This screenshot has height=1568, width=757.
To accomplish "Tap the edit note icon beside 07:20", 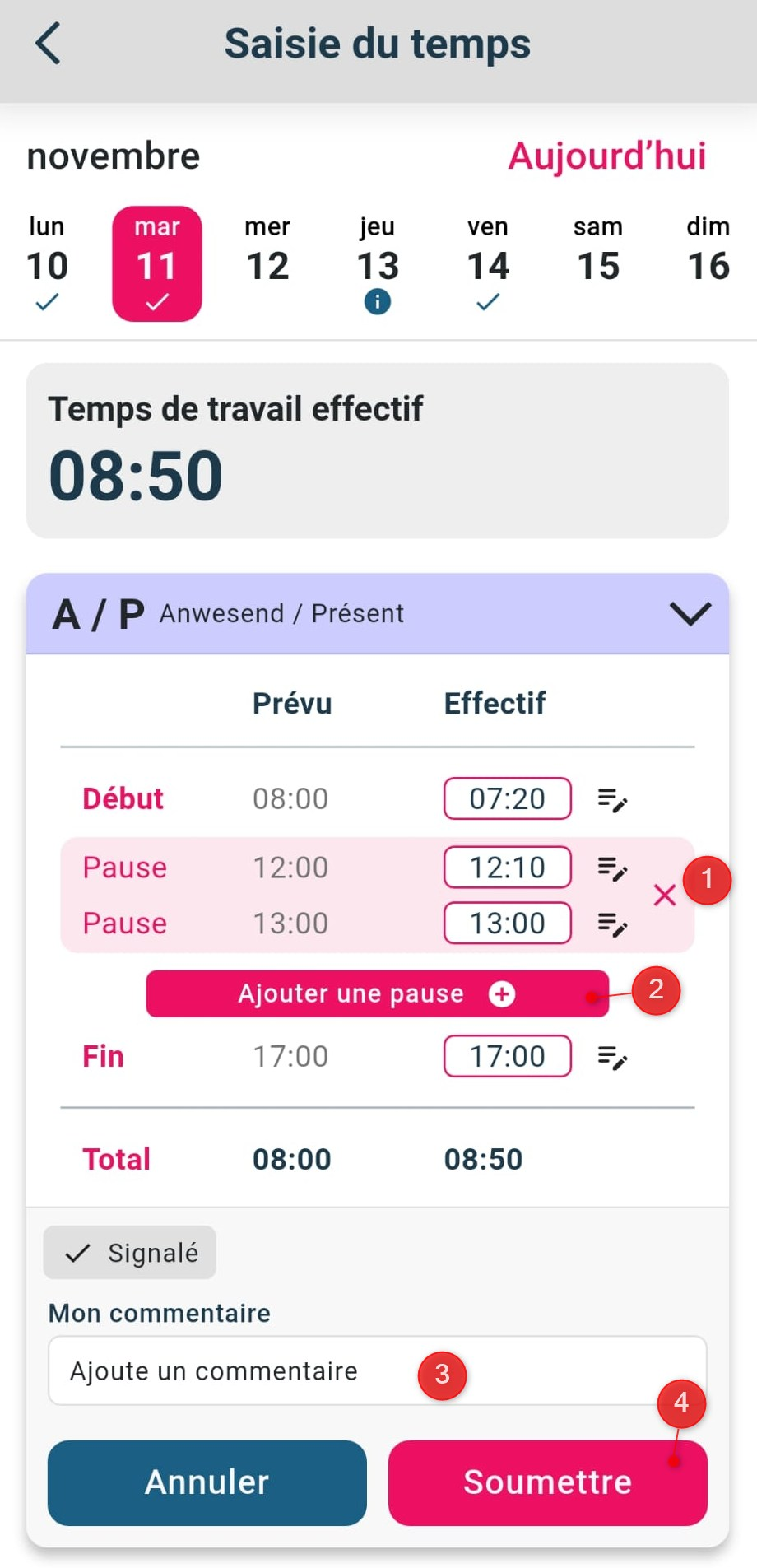I will (612, 799).
